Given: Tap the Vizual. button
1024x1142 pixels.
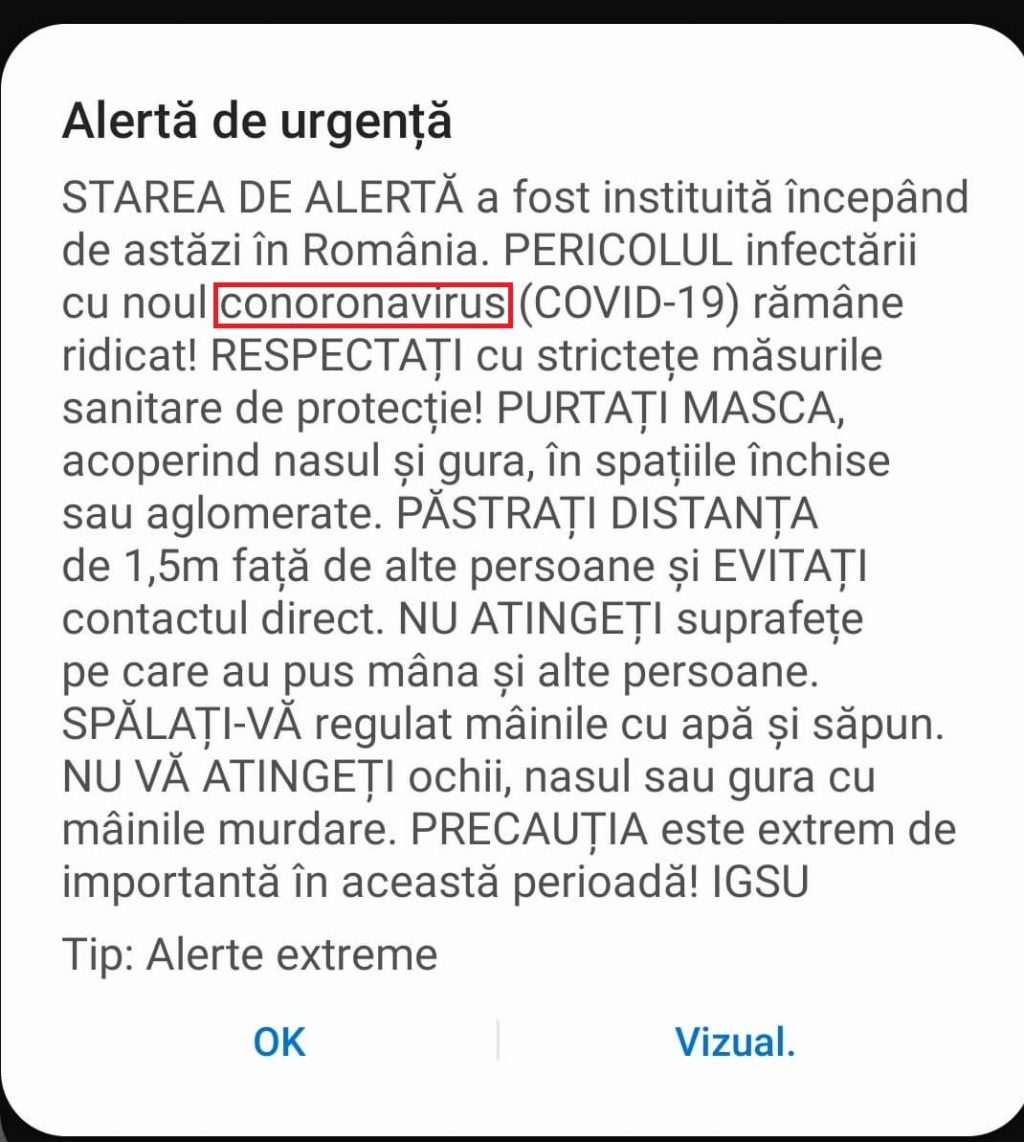Looking at the screenshot, I should pos(735,1041).
